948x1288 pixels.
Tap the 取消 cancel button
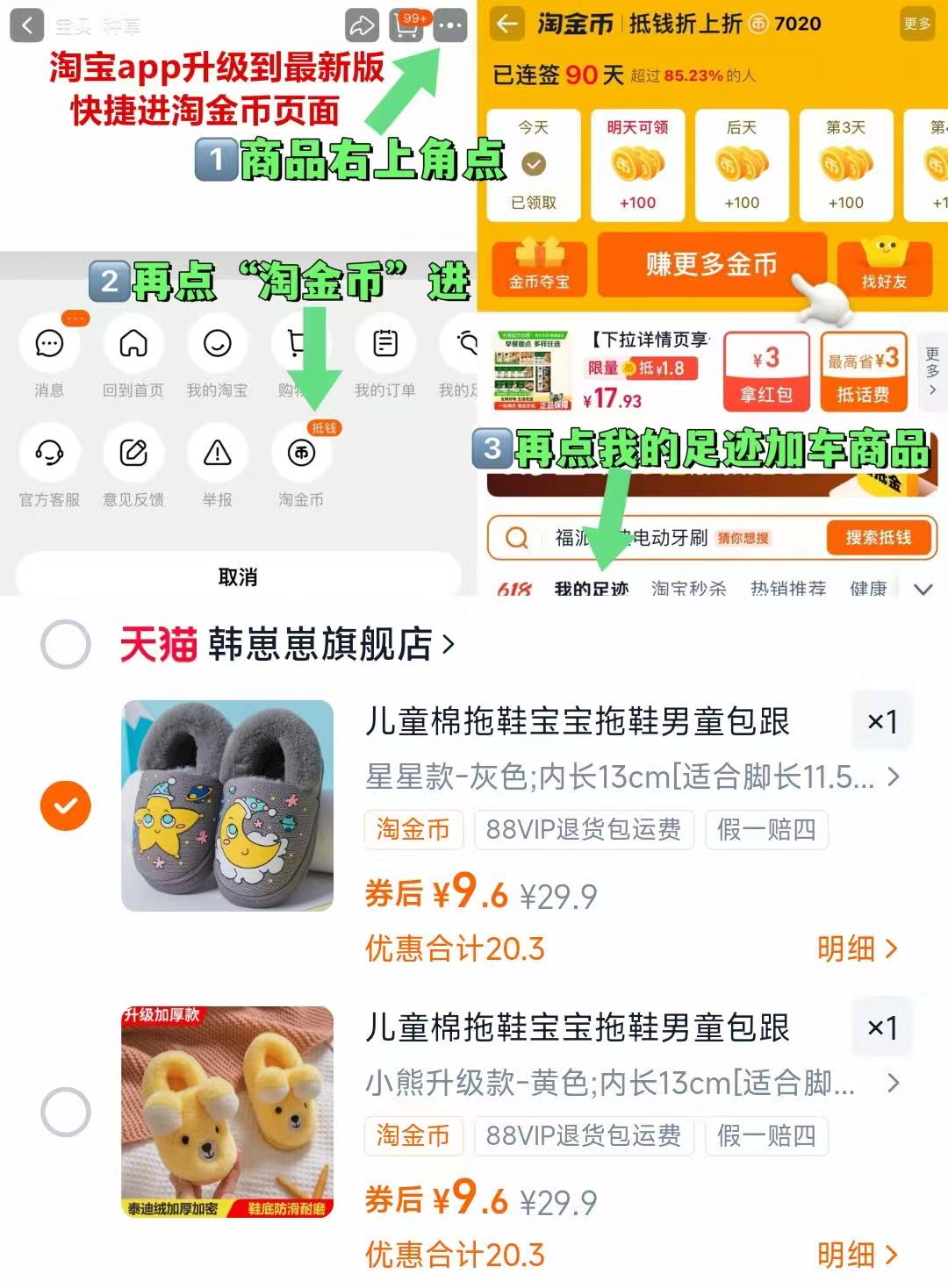coord(235,576)
